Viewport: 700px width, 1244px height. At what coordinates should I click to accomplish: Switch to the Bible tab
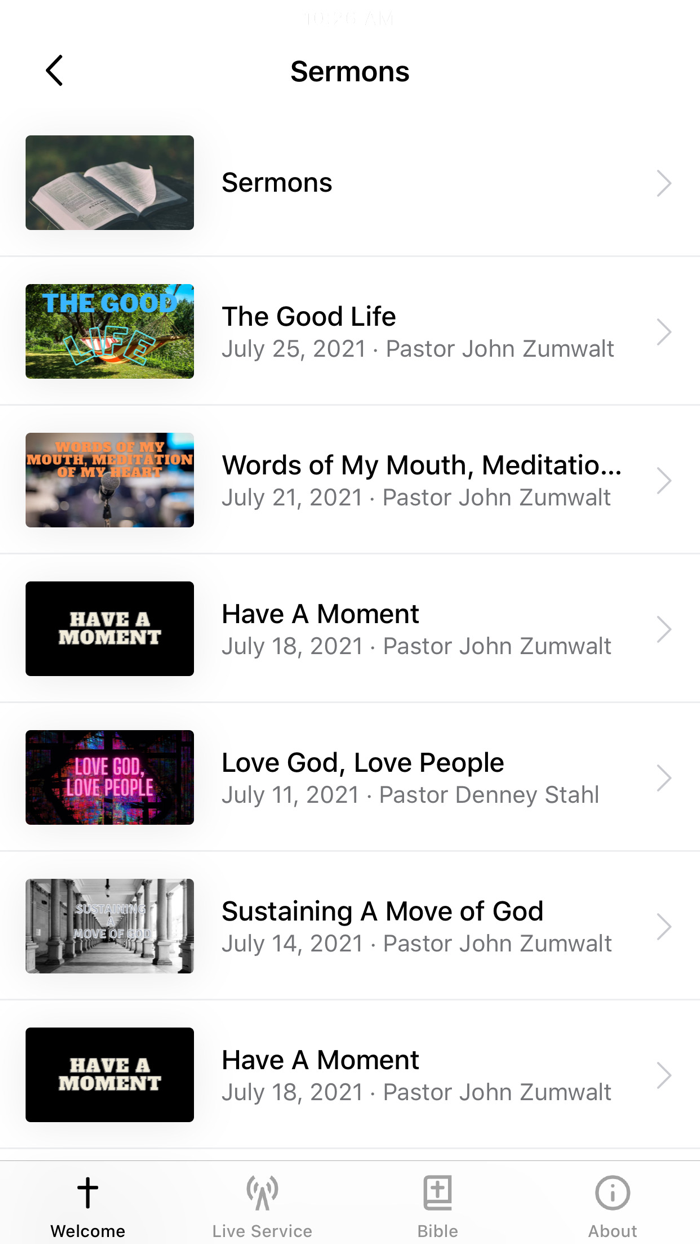437,1204
